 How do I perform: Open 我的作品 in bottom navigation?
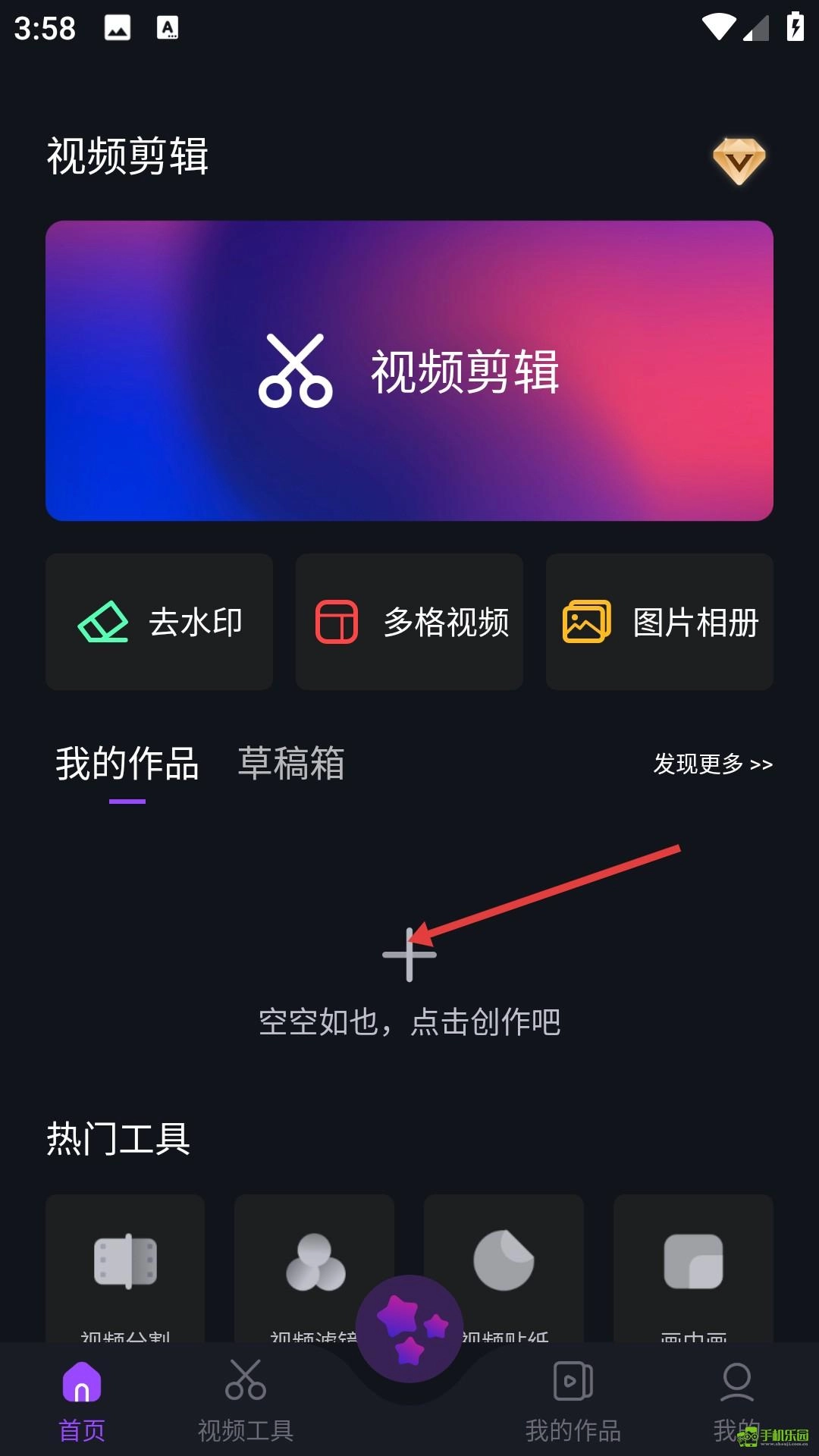(x=573, y=1400)
